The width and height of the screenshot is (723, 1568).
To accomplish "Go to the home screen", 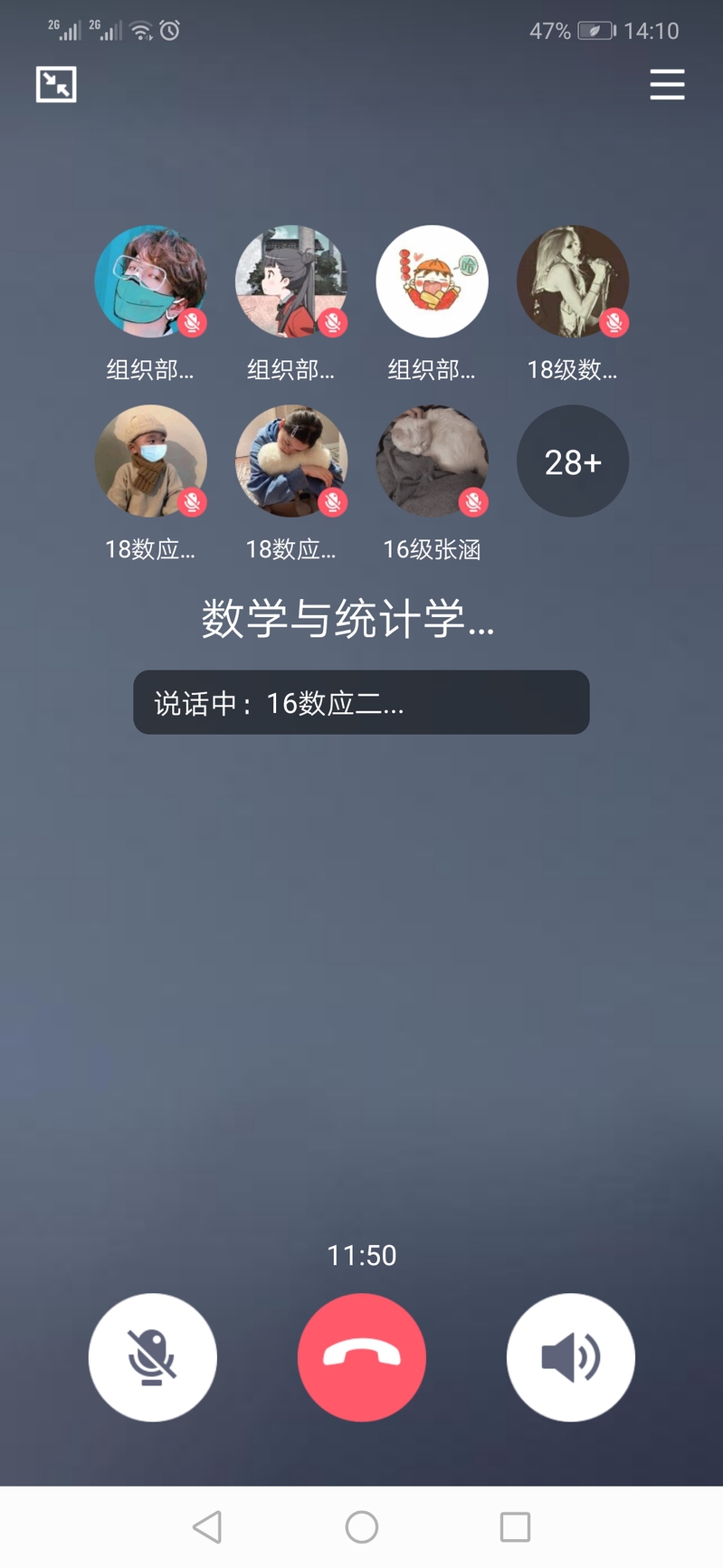I will coord(361,1526).
